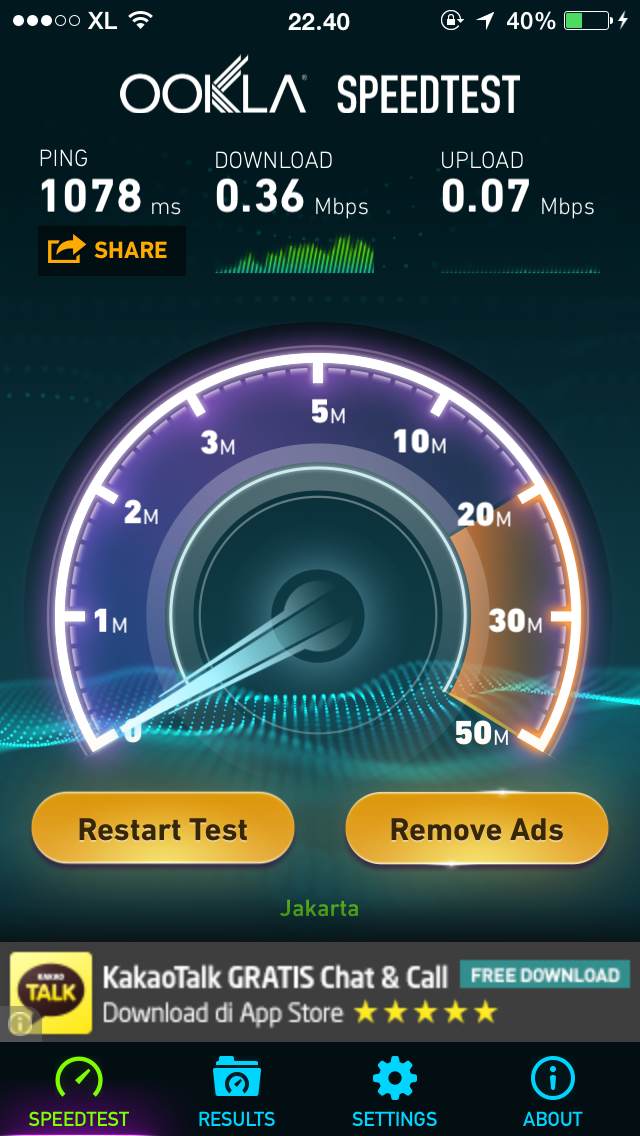Switch to the Results tab
This screenshot has width=640, height=1136.
pos(237,1093)
